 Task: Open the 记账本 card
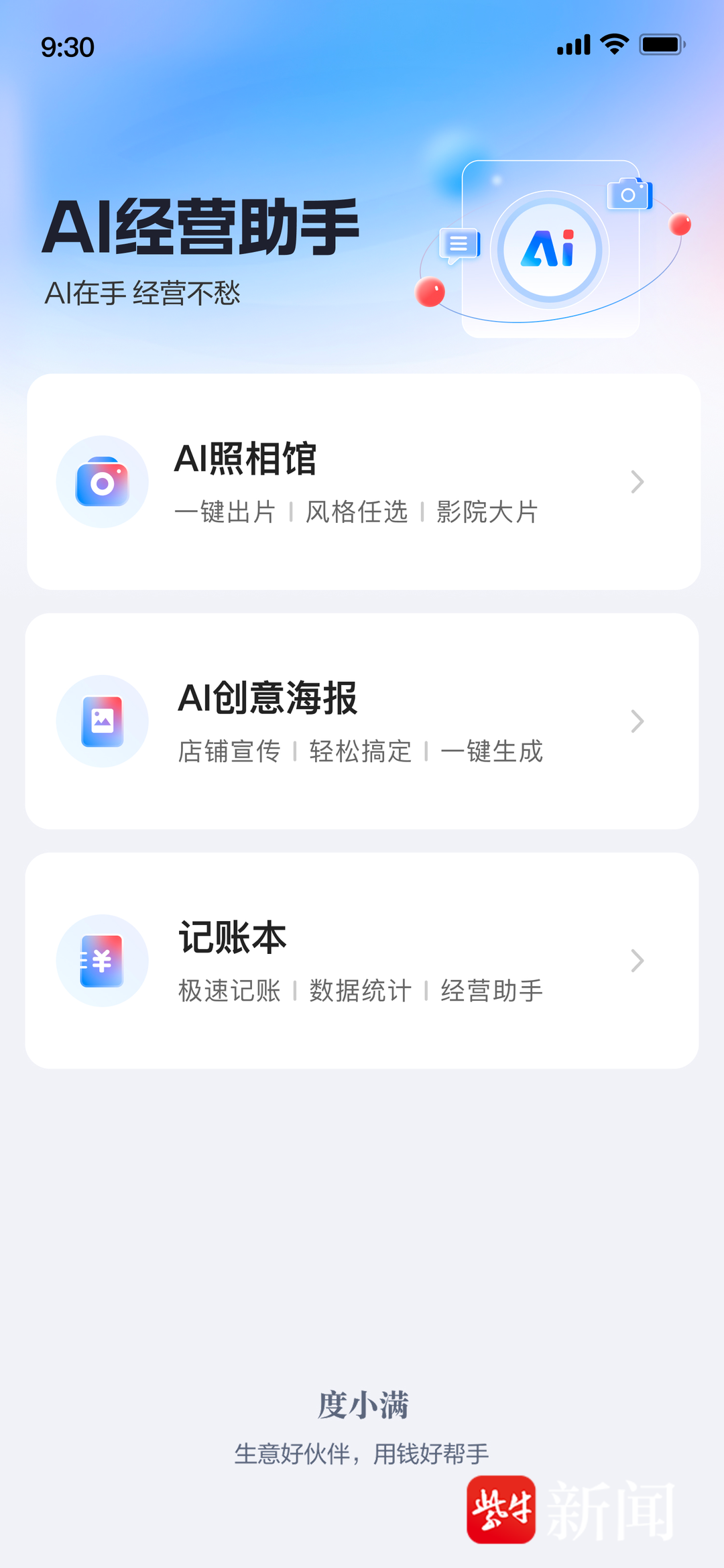[363, 960]
